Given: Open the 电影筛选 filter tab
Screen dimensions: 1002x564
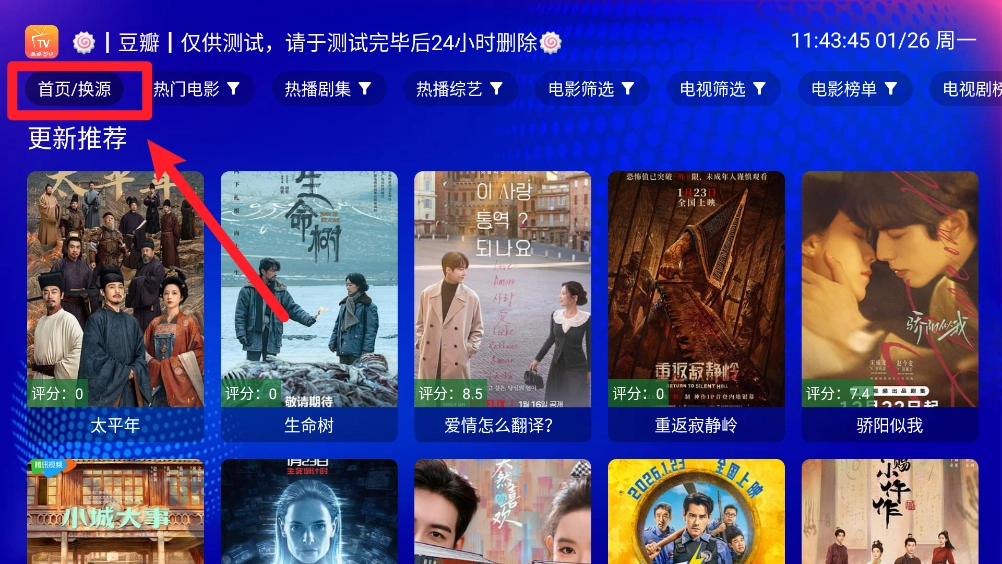Looking at the screenshot, I should pos(592,89).
